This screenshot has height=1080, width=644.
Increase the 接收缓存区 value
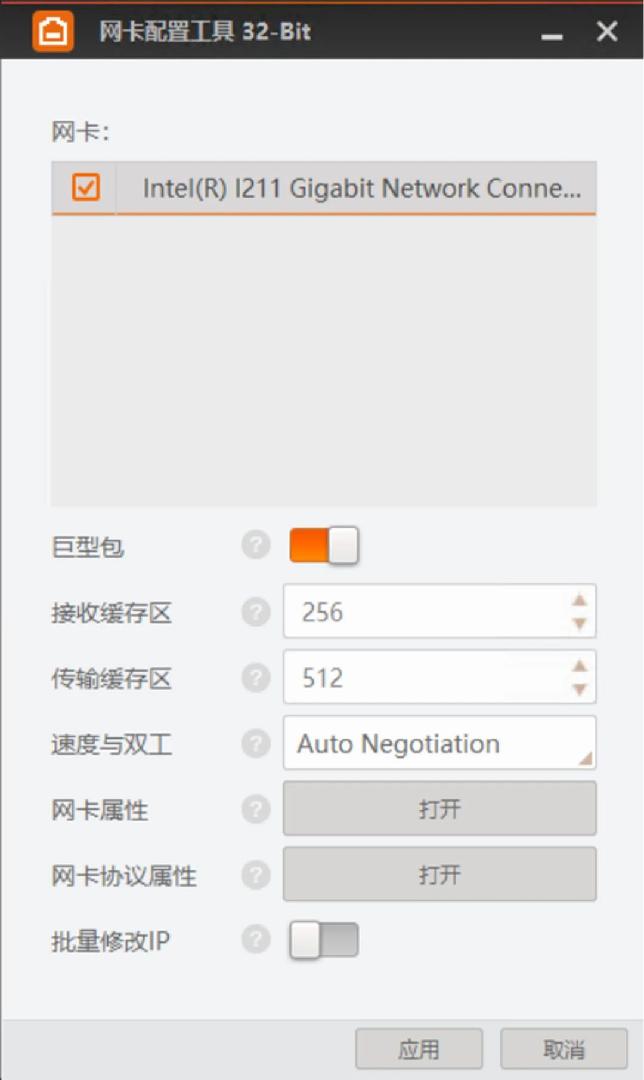click(579, 600)
